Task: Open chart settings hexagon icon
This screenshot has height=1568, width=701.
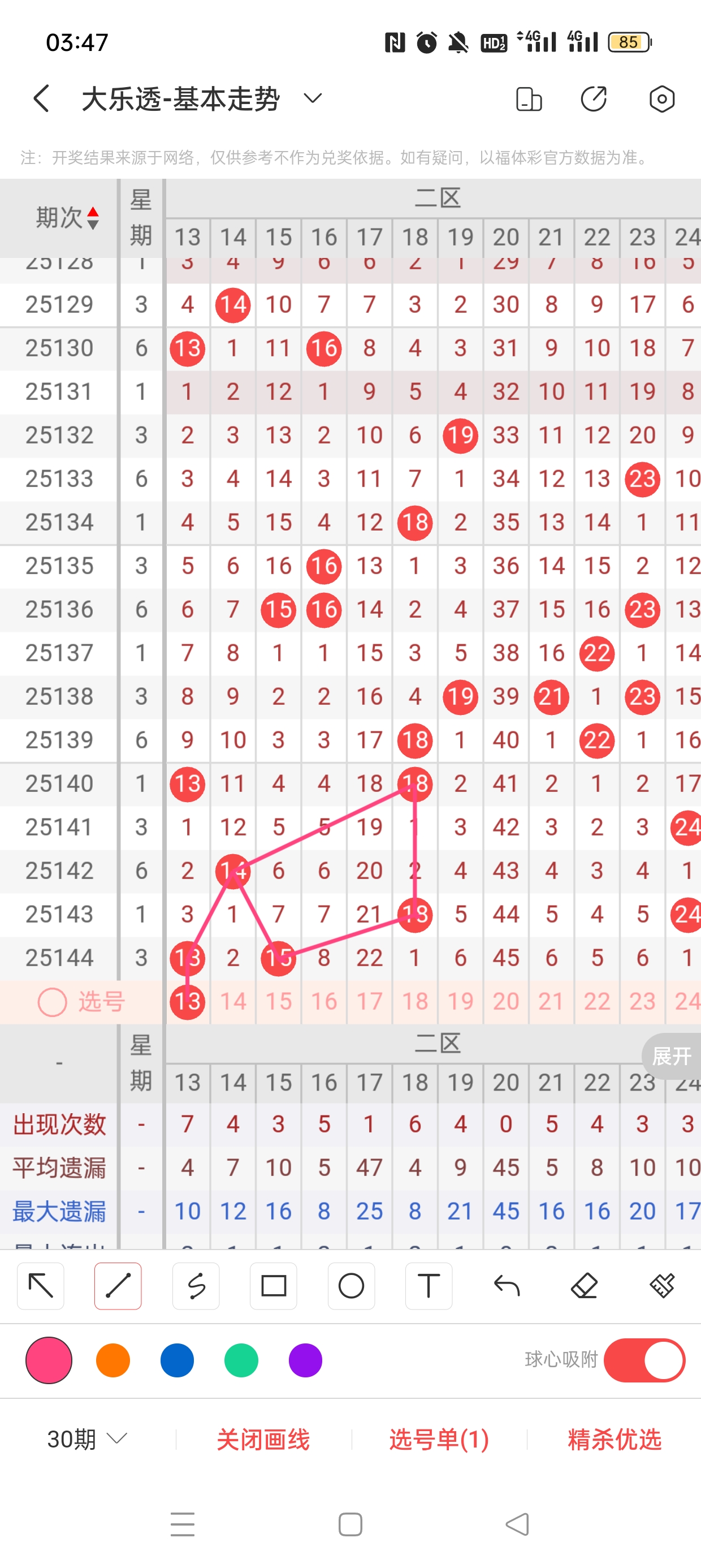Action: pos(661,98)
